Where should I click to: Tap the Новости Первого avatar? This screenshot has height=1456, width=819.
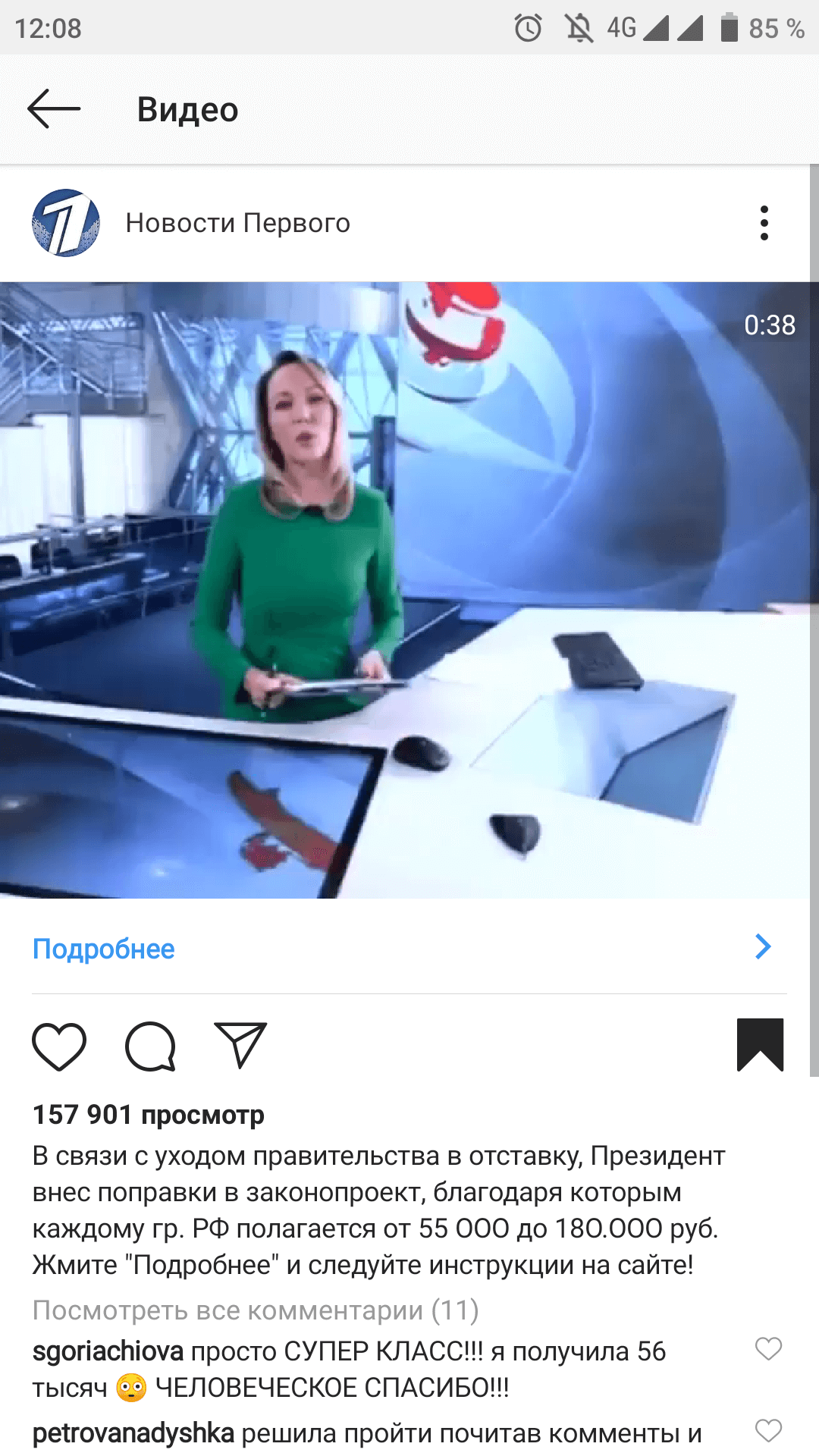pos(66,223)
